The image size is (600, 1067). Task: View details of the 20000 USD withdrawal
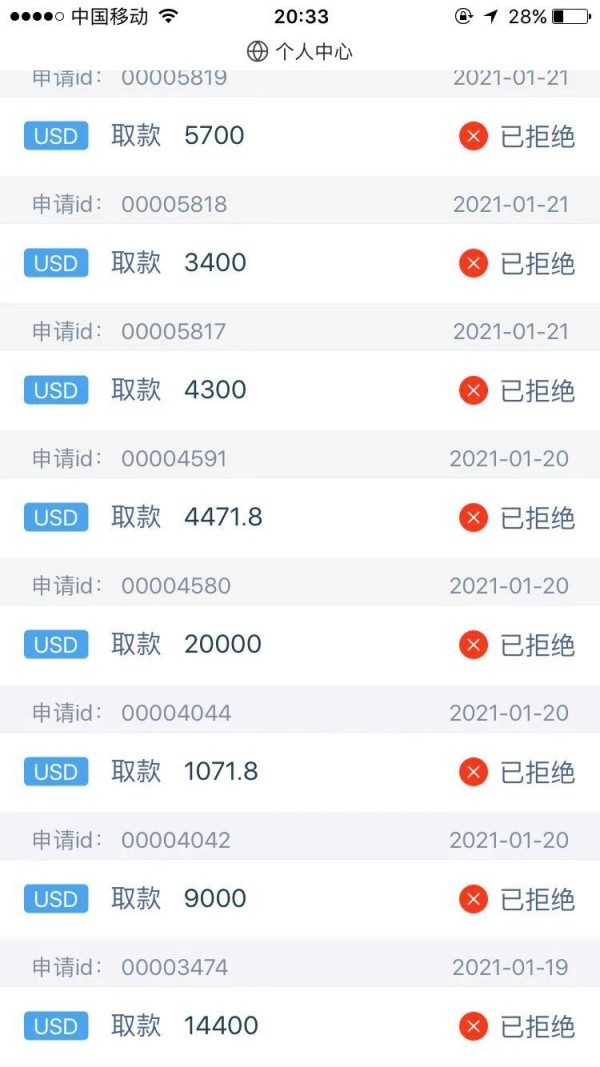(300, 645)
